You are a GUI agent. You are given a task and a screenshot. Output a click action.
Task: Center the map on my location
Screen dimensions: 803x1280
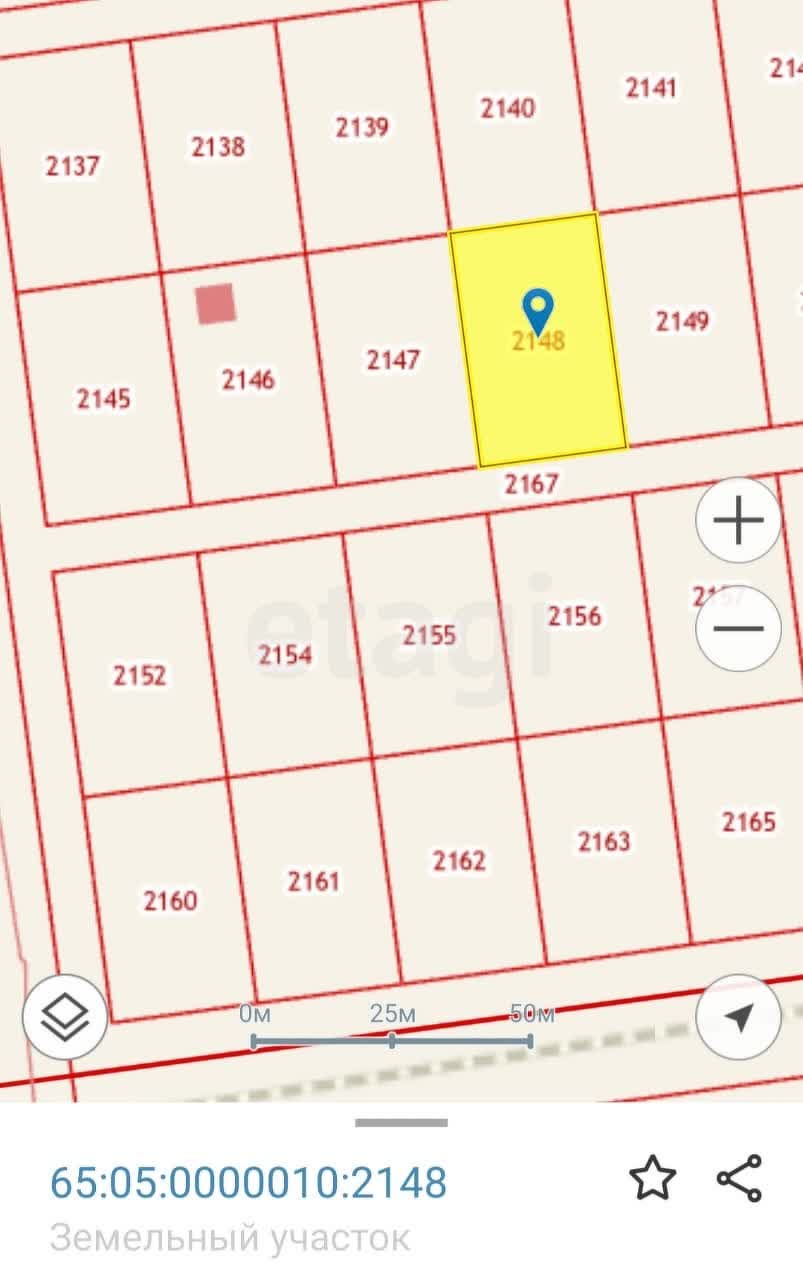click(738, 1017)
